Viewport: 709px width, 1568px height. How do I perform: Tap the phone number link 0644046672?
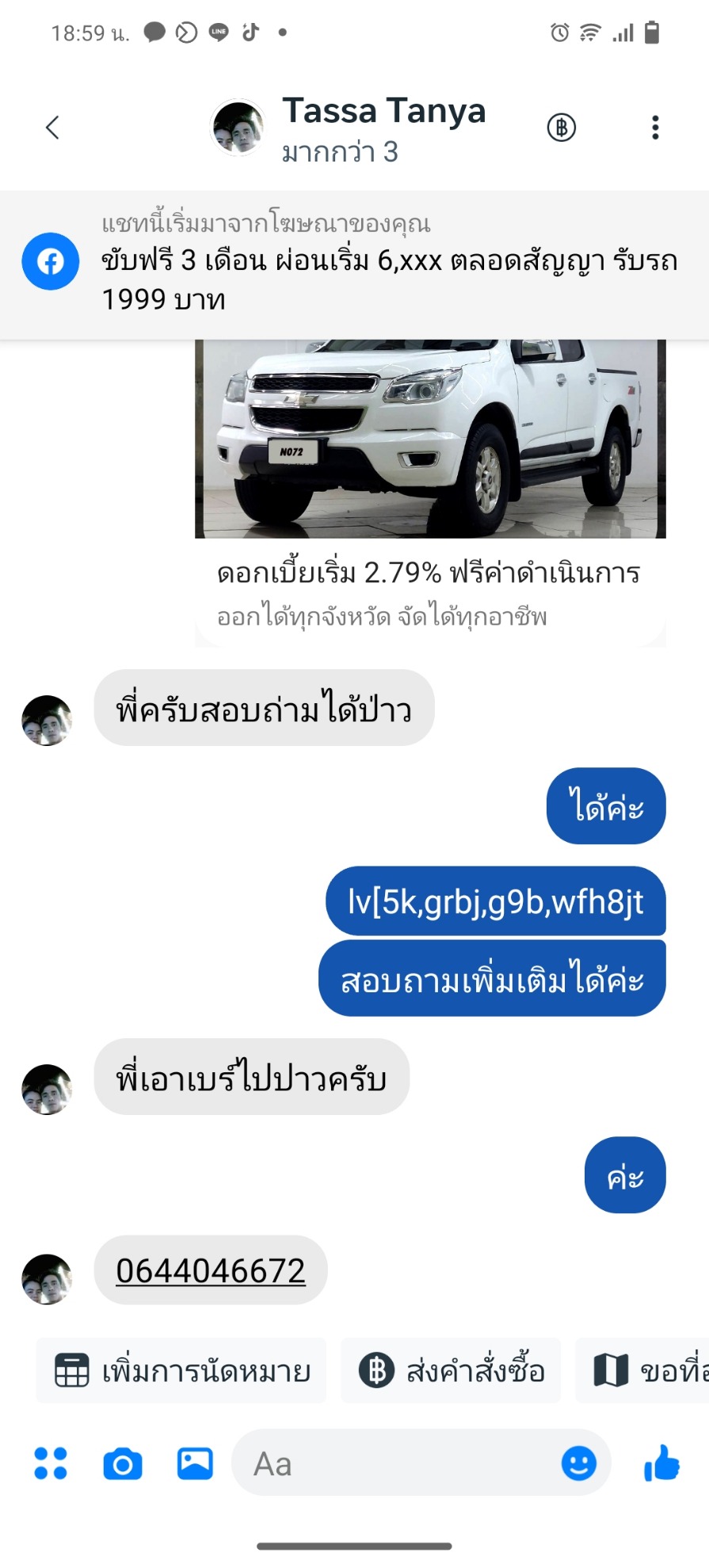(211, 1271)
